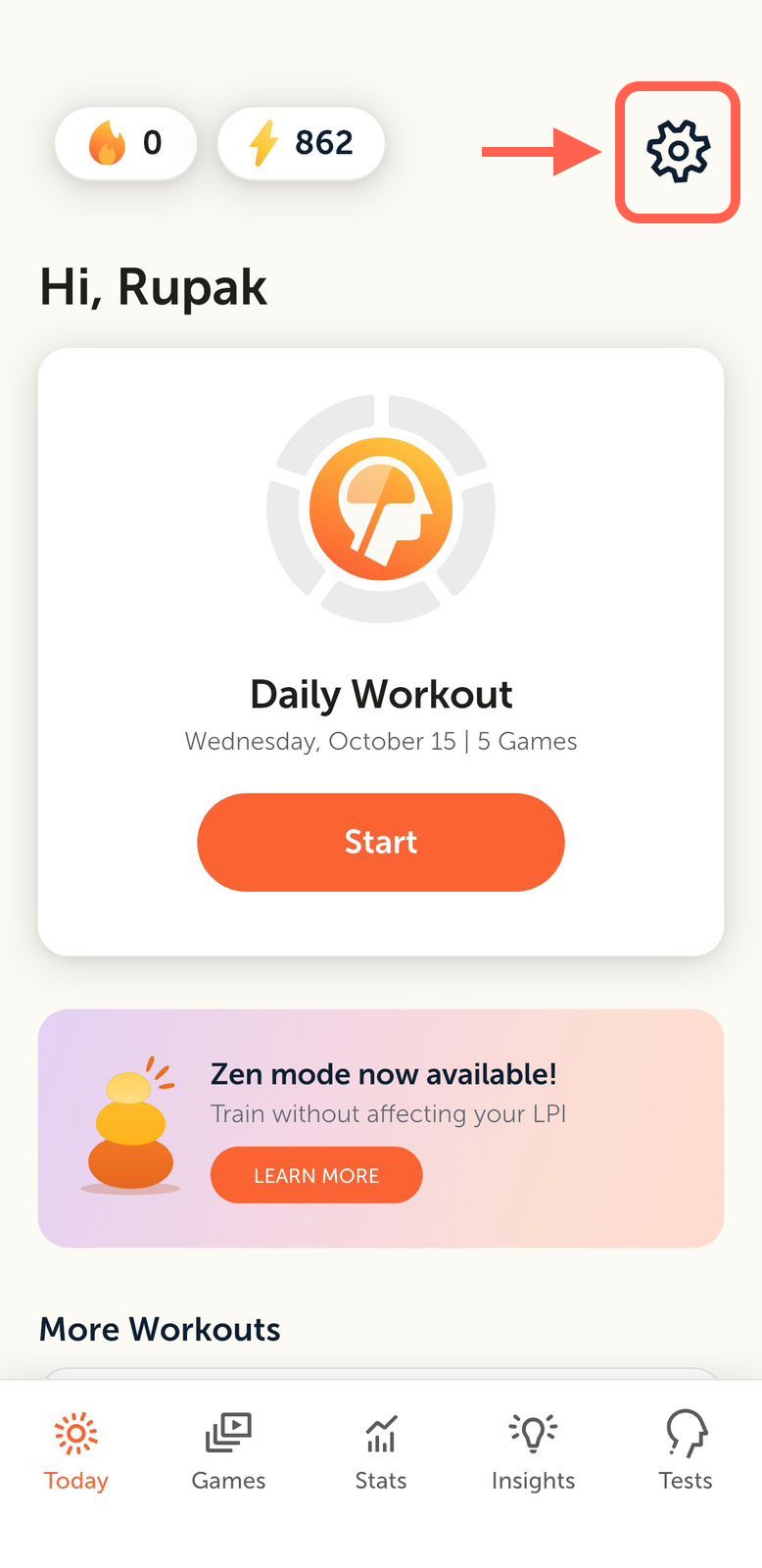Open the settings gear icon

coord(678,151)
